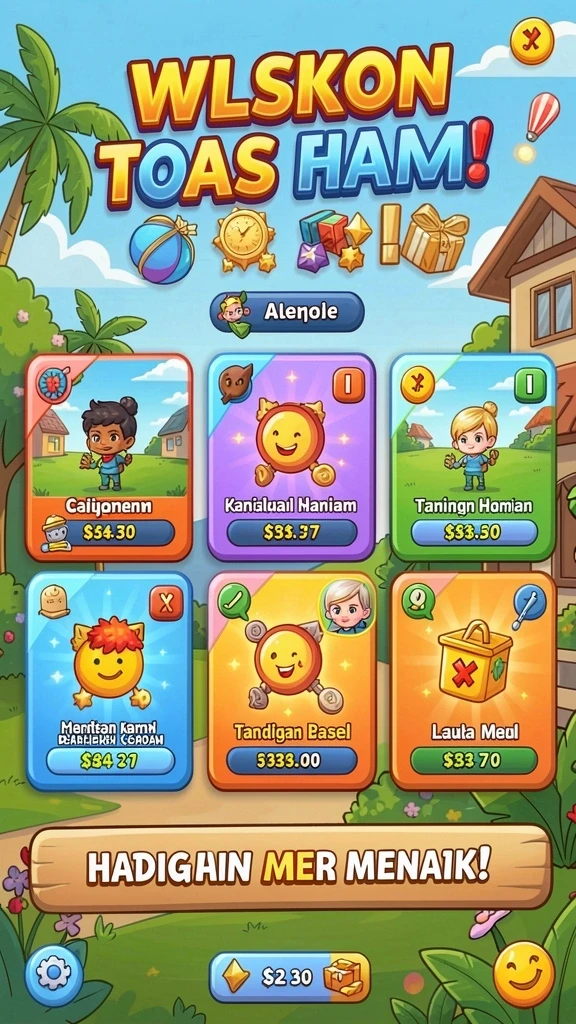576x1024 pixels.
Task: Open the Caiyonenn card
Action: (109, 457)
